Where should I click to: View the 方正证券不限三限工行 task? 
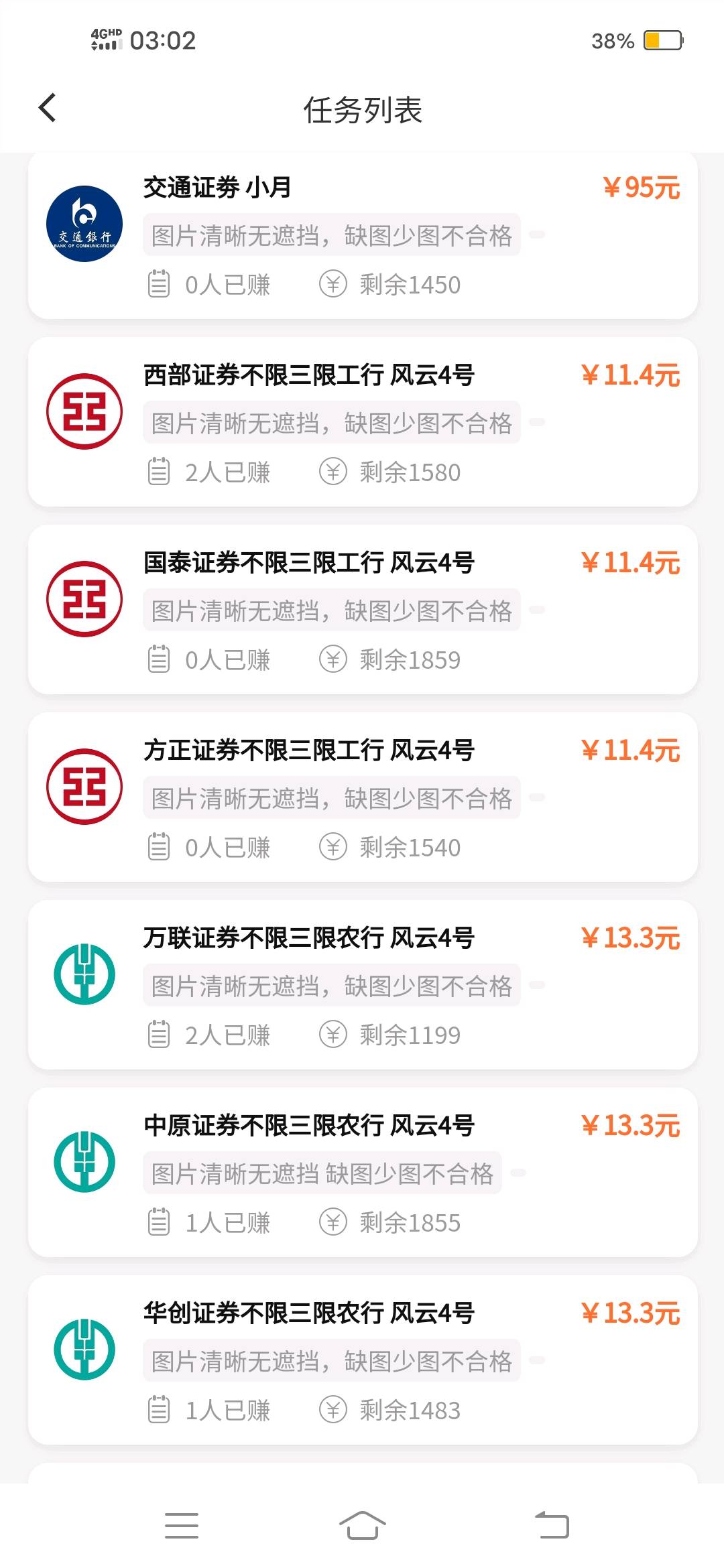pos(362,797)
